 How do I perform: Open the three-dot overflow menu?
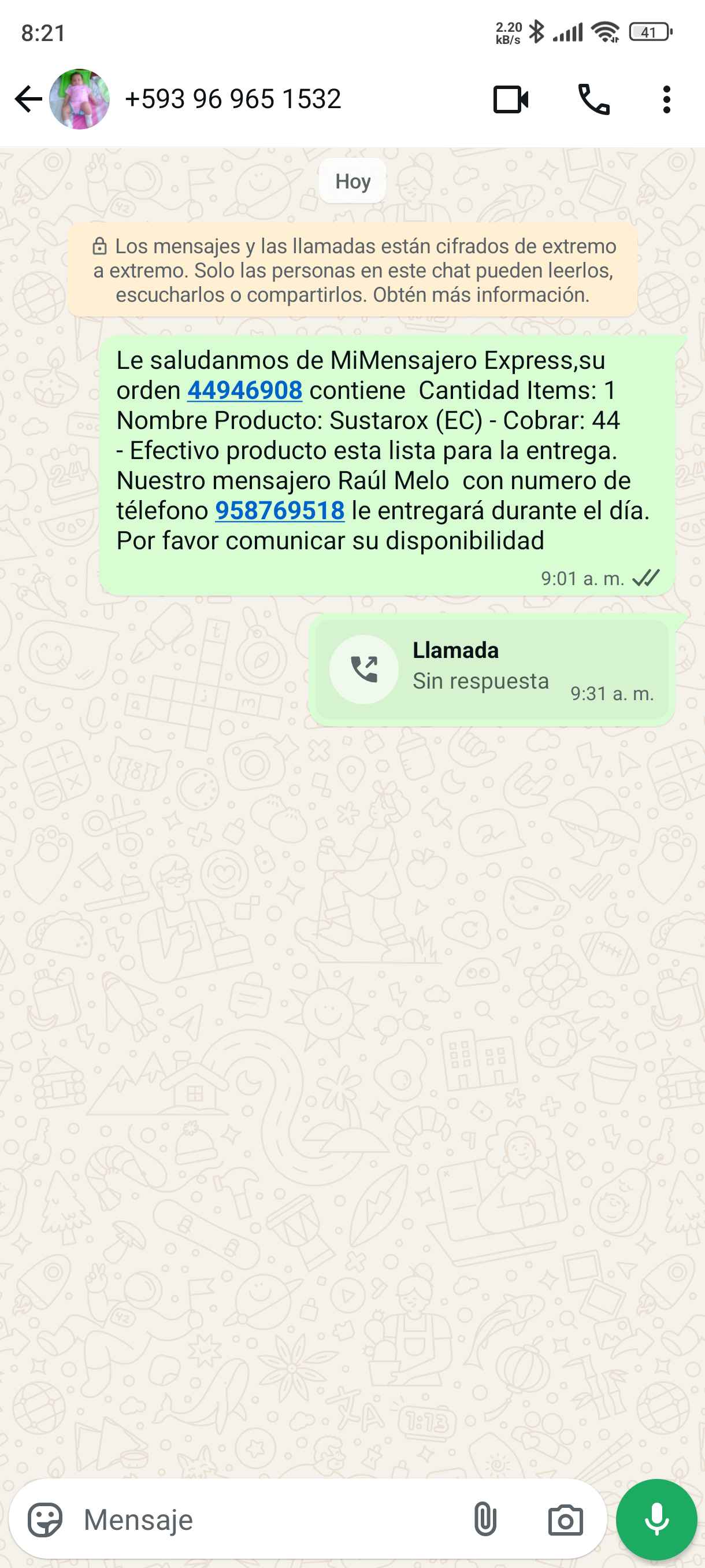click(666, 99)
